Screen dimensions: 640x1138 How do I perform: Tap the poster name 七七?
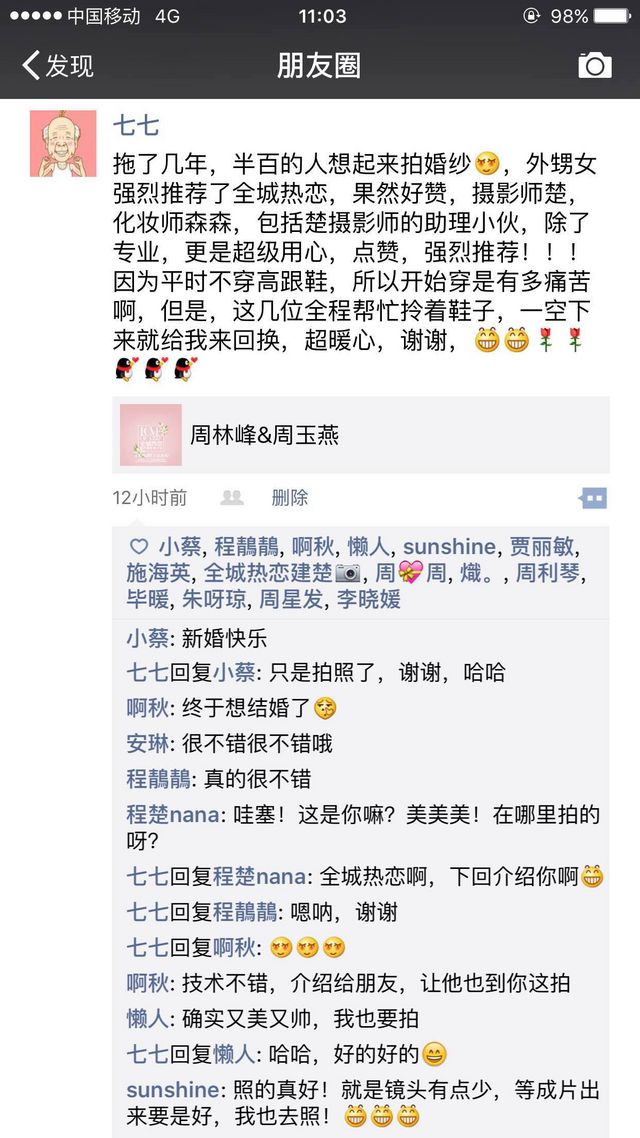136,125
